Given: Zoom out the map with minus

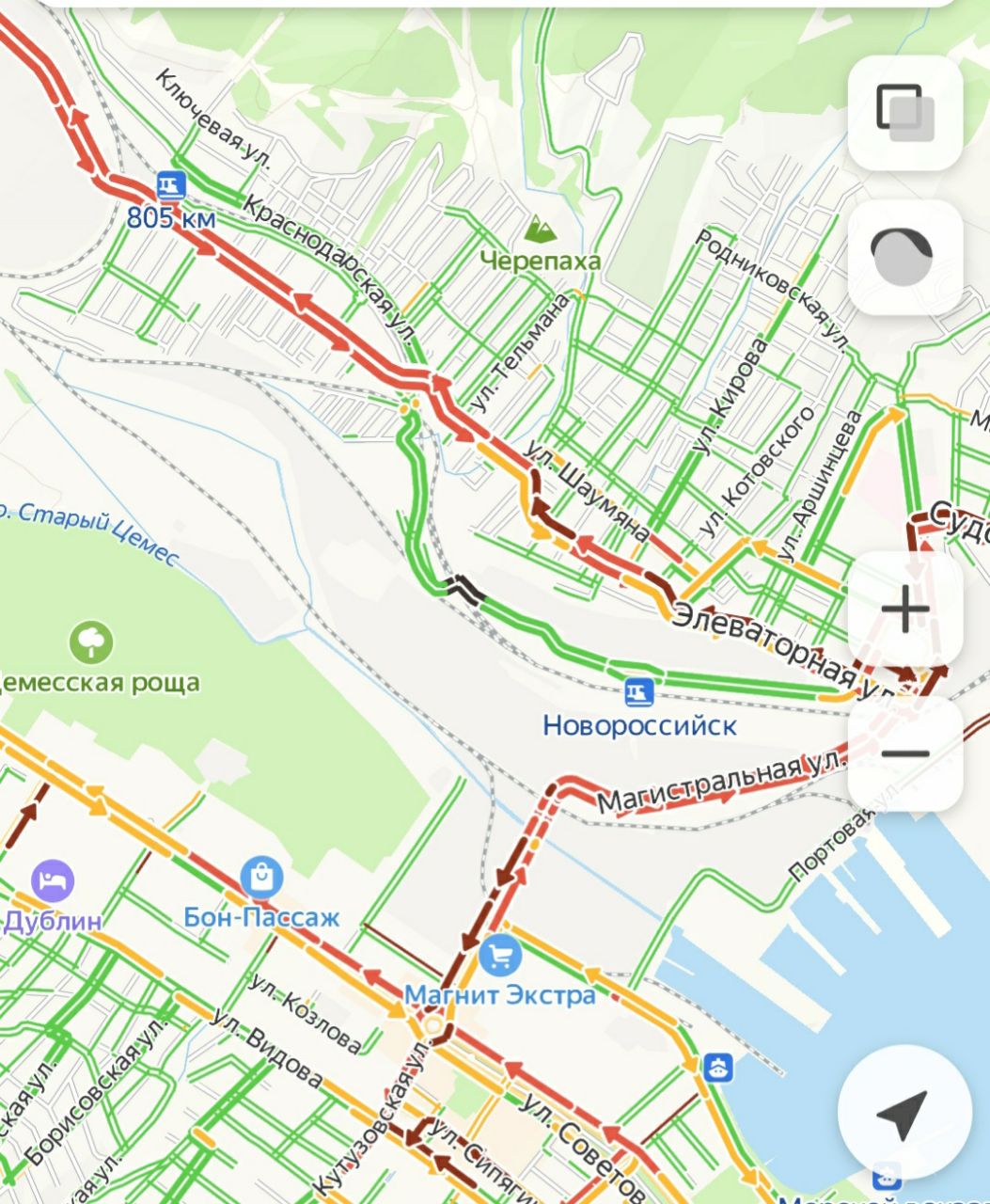Looking at the screenshot, I should tap(904, 753).
